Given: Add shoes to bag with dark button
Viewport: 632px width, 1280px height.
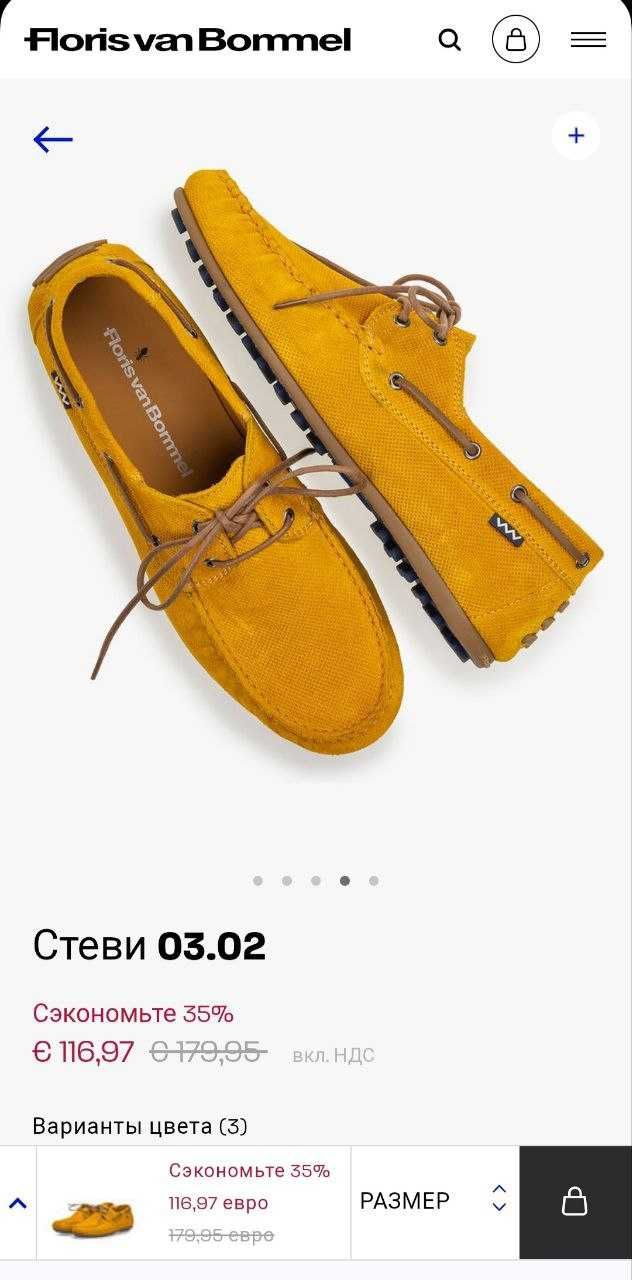Looking at the screenshot, I should [x=575, y=1201].
